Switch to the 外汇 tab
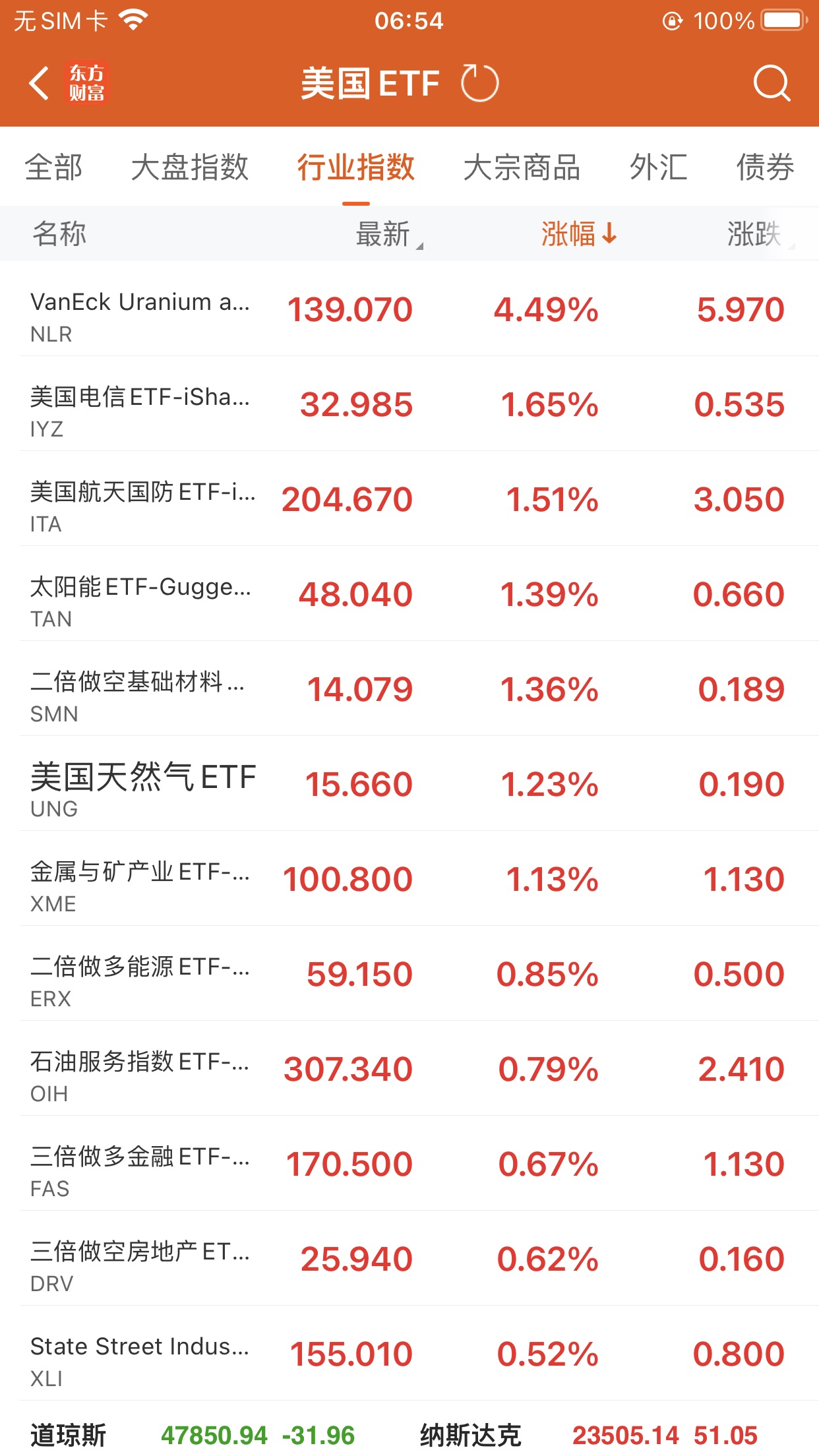Image resolution: width=819 pixels, height=1456 pixels. tap(658, 167)
